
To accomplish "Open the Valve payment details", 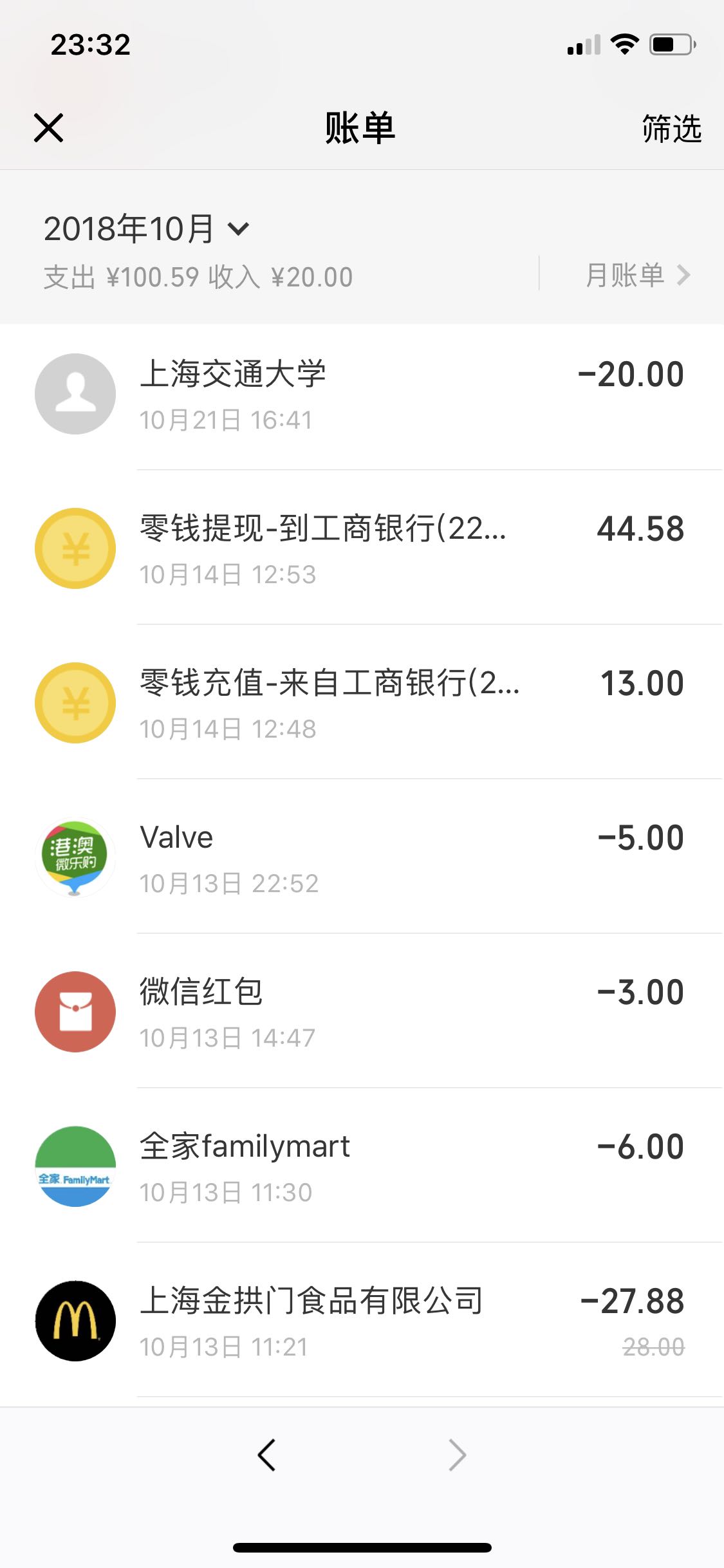I will pos(360,857).
